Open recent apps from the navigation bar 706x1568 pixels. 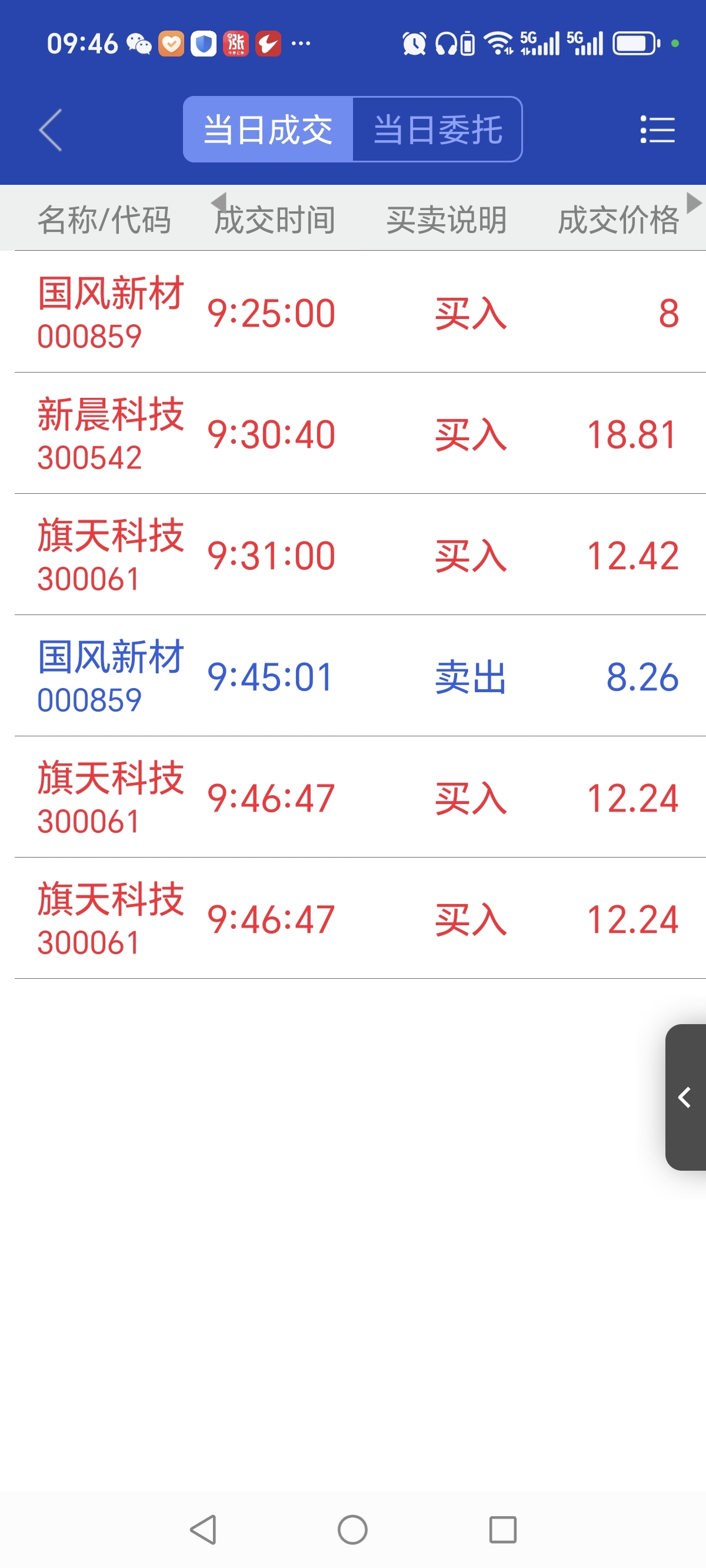click(x=502, y=1529)
